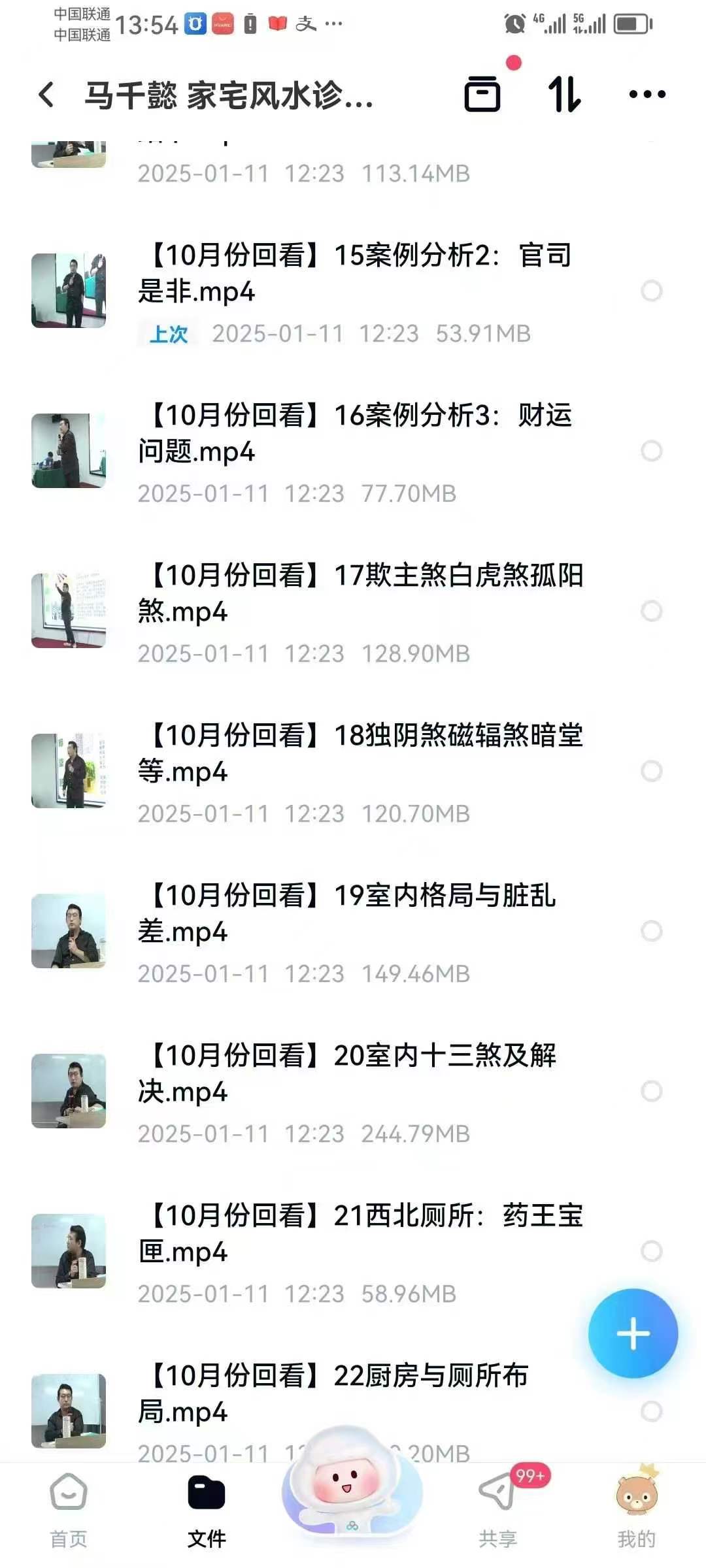Check the circle next to 20室内十三煞及解决
This screenshot has height=1568, width=706.
651,1091
